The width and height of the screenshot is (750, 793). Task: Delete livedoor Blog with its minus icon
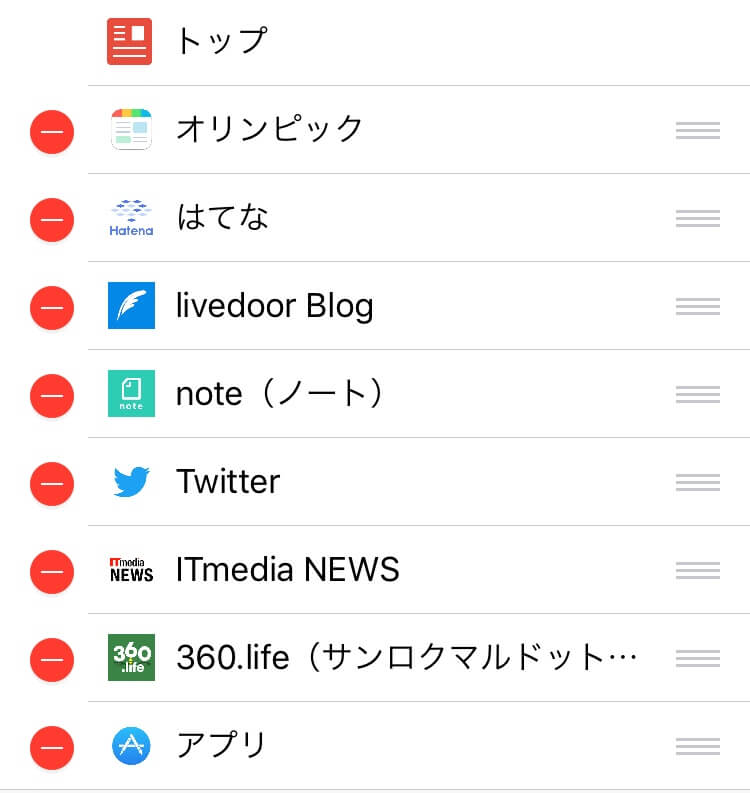click(x=52, y=306)
